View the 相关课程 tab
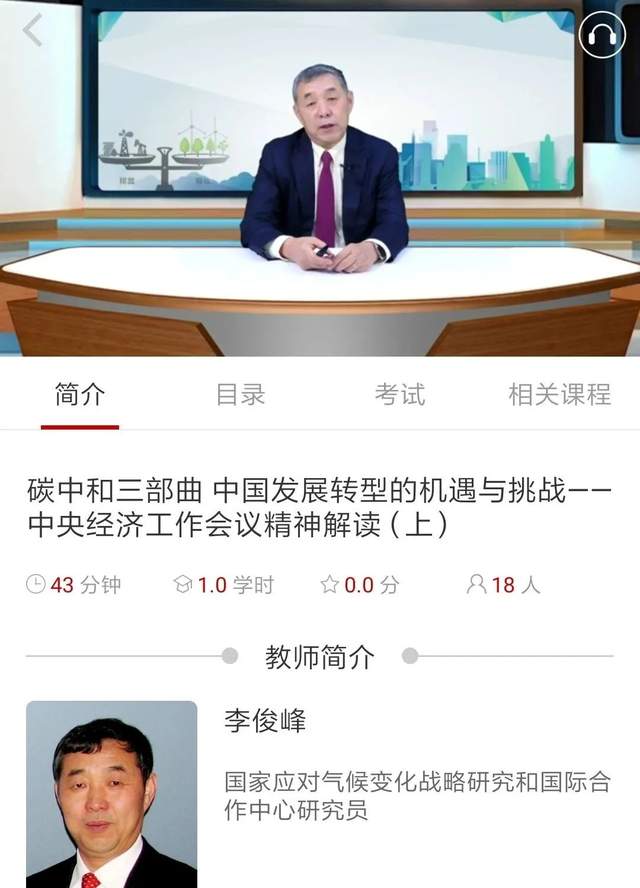This screenshot has height=888, width=640. (559, 394)
